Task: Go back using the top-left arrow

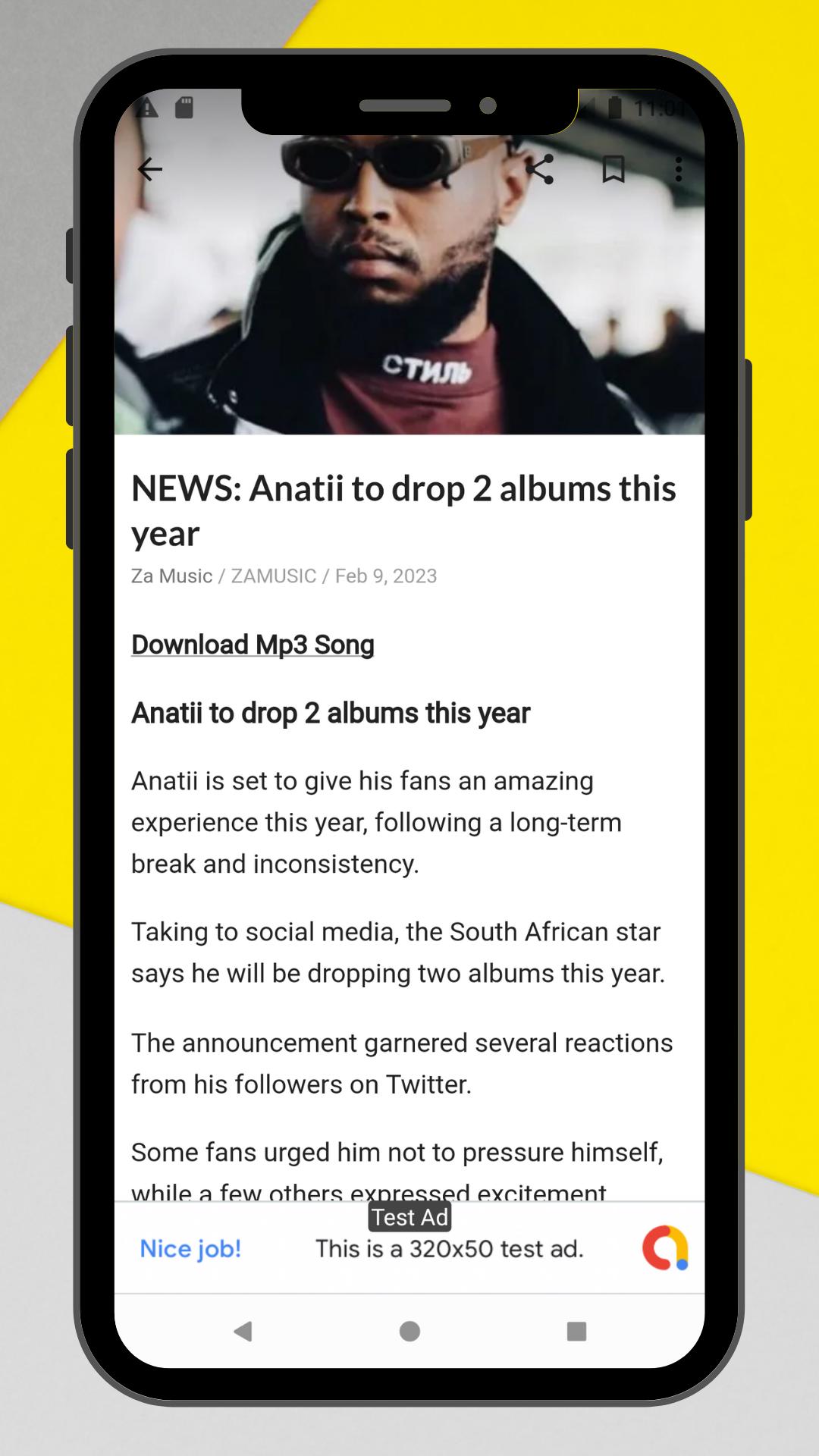Action: [x=150, y=169]
